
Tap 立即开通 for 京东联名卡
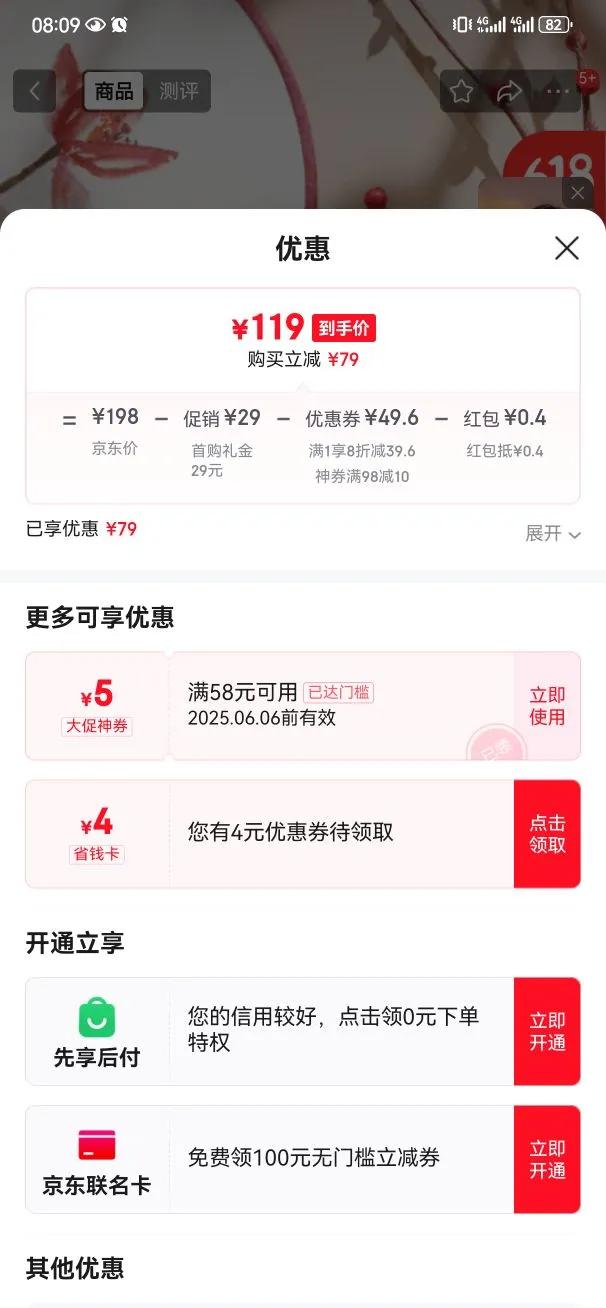coord(547,1159)
